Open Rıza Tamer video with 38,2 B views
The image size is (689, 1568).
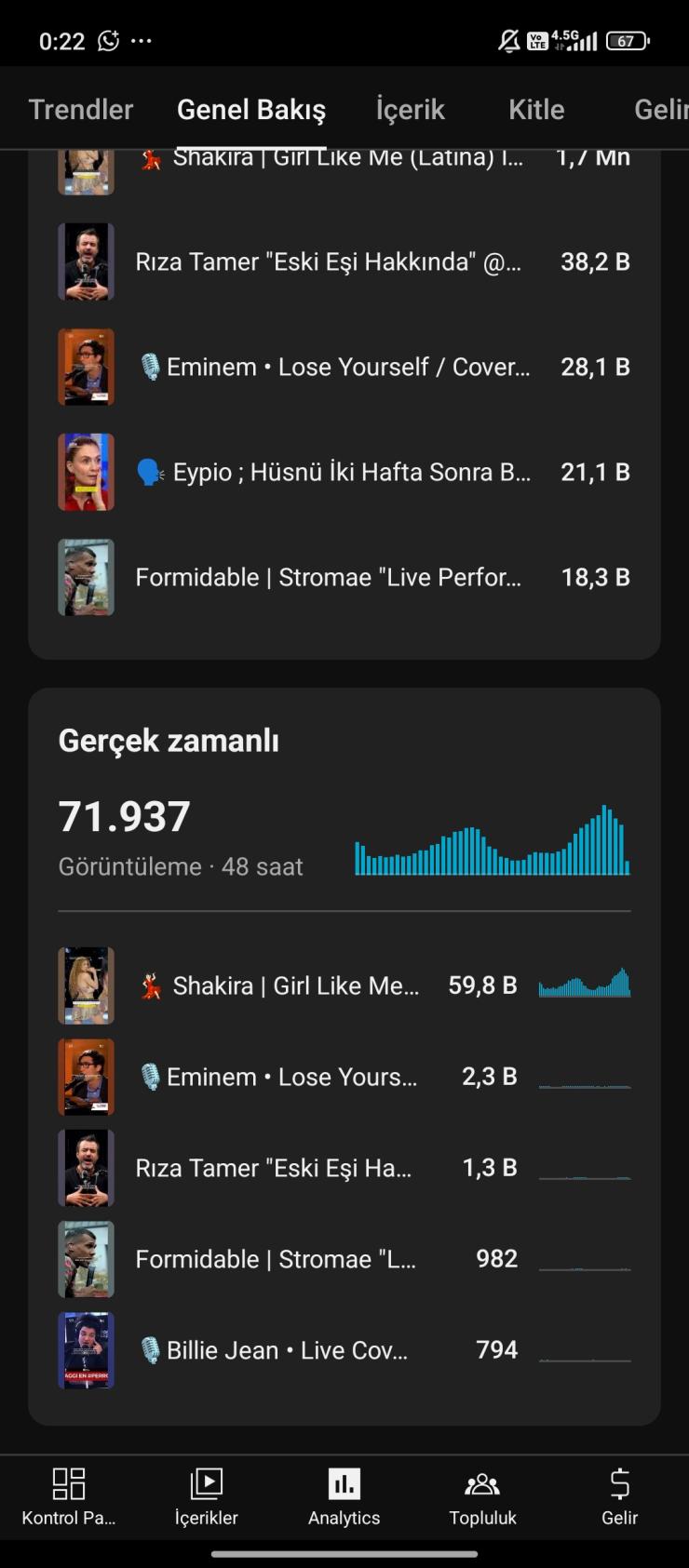click(x=343, y=261)
